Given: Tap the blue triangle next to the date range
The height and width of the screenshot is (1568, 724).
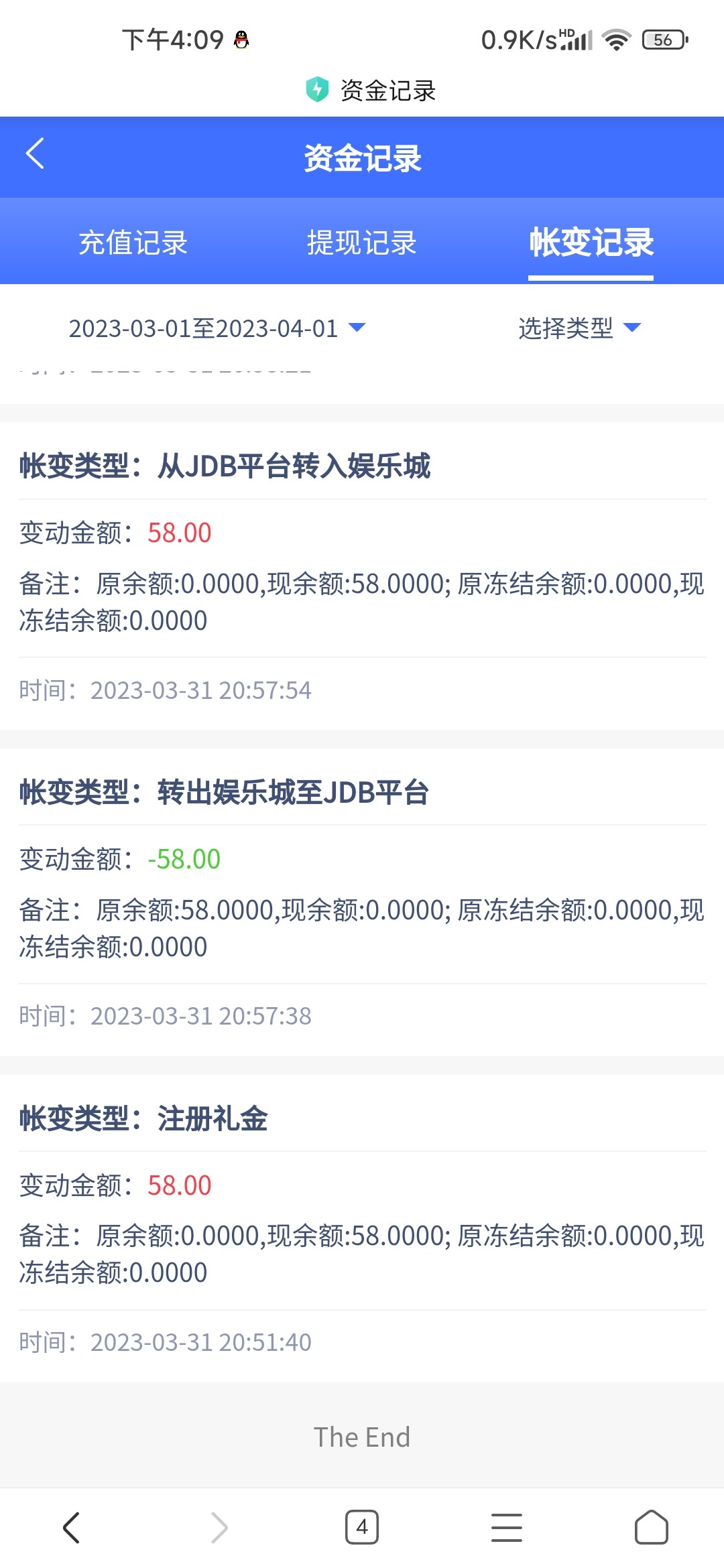Looking at the screenshot, I should [357, 328].
